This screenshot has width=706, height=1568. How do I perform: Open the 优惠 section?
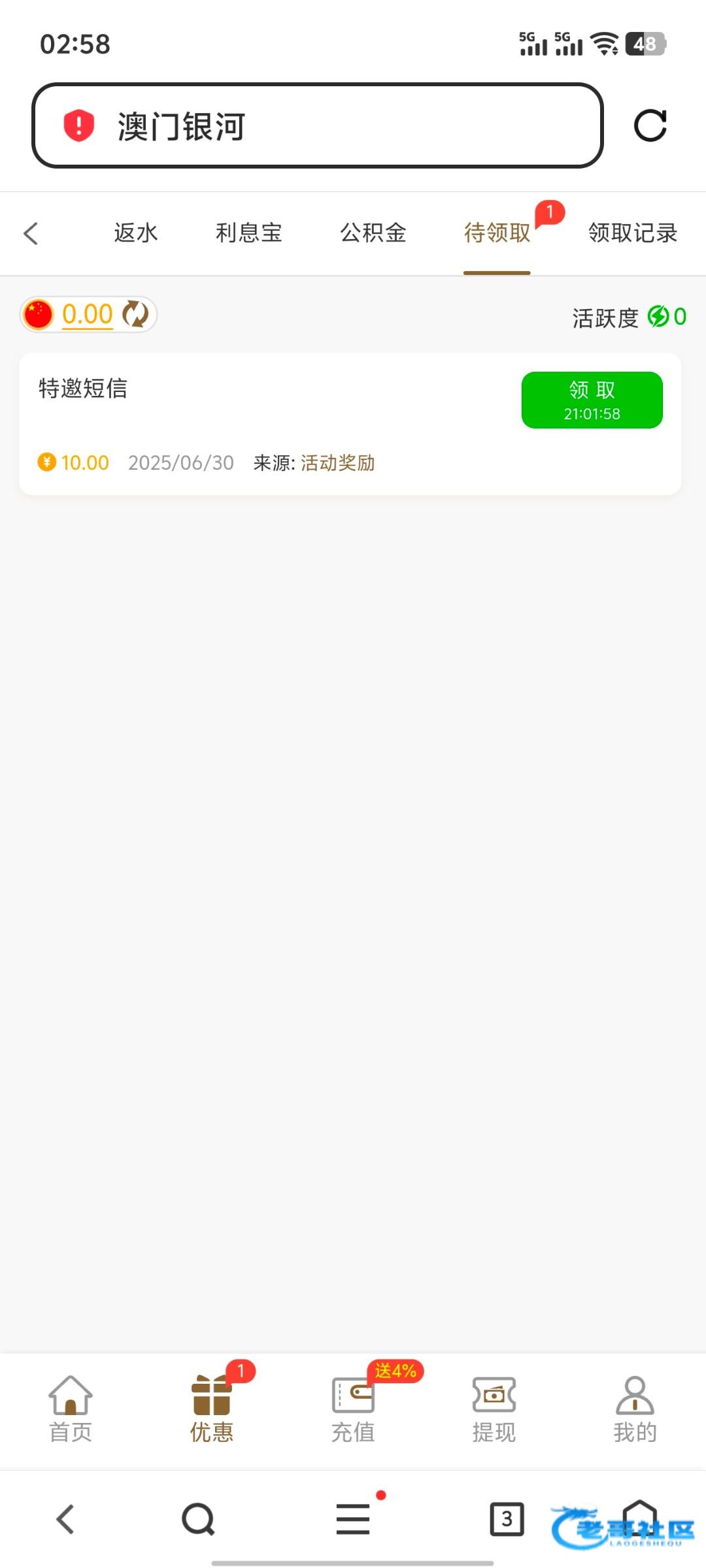click(212, 1409)
